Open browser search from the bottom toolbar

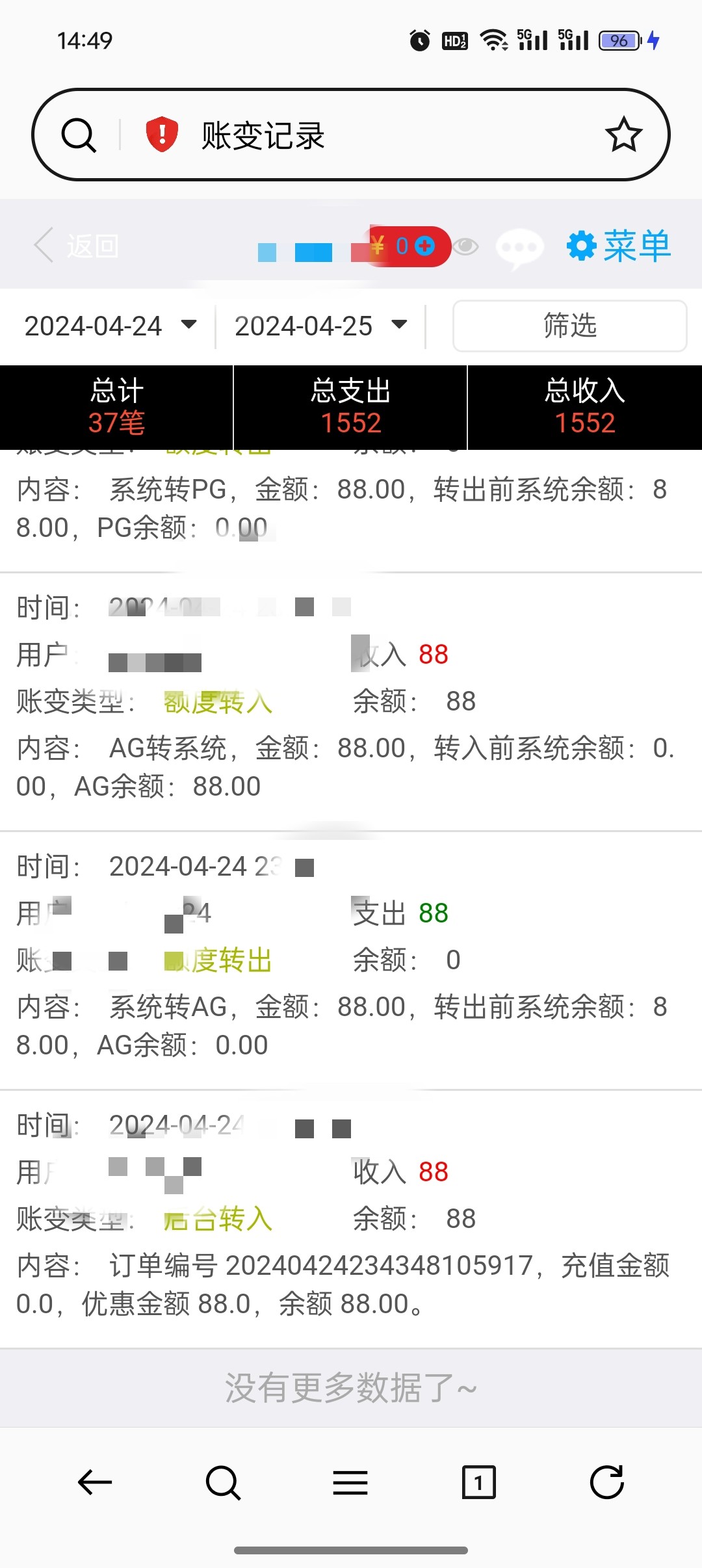click(x=223, y=1482)
